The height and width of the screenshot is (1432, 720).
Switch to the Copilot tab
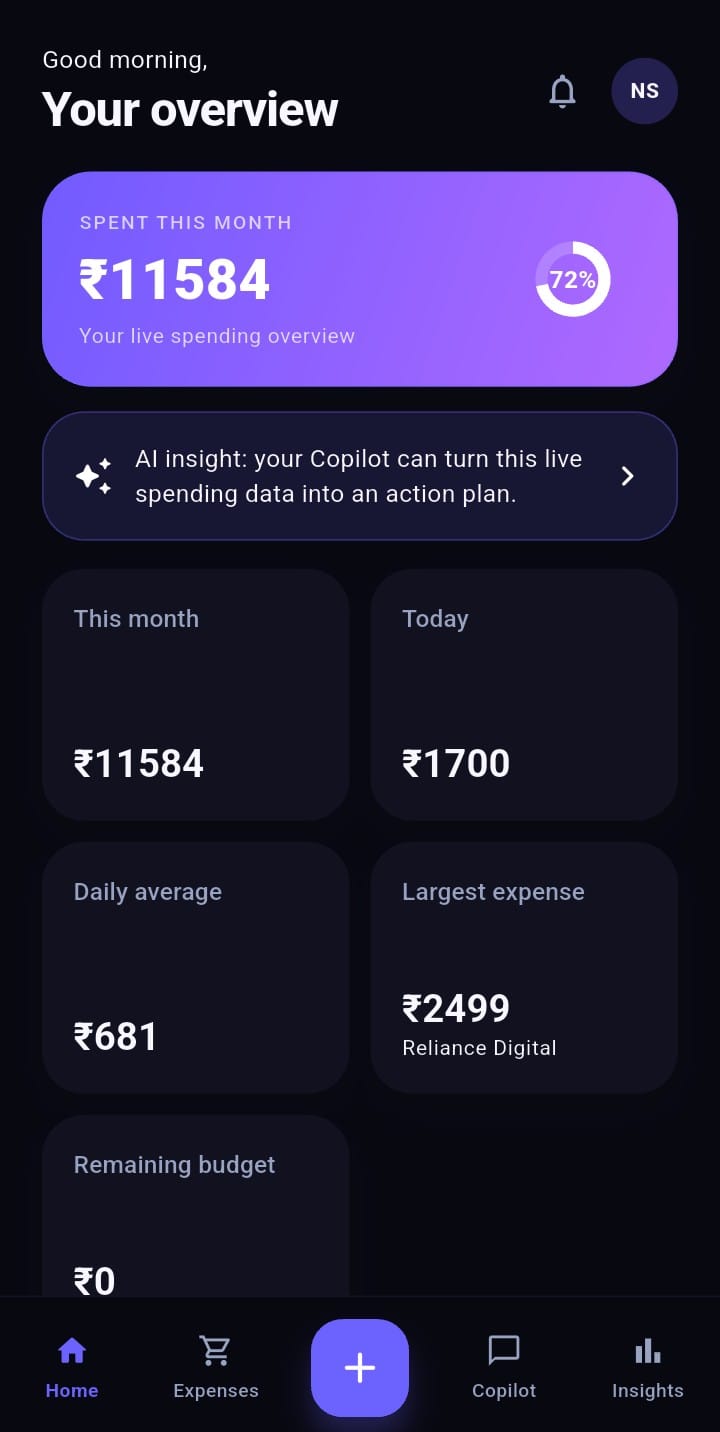click(x=504, y=1368)
